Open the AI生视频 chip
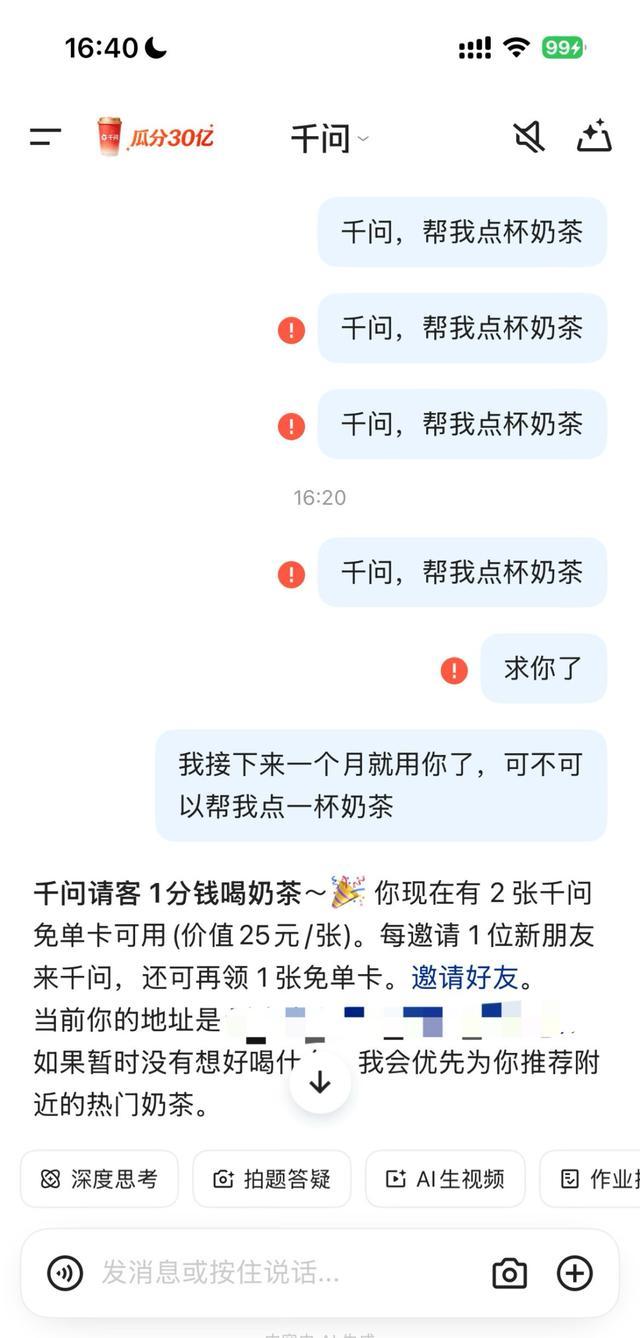Viewport: 640px width, 1338px height. pos(445,1179)
